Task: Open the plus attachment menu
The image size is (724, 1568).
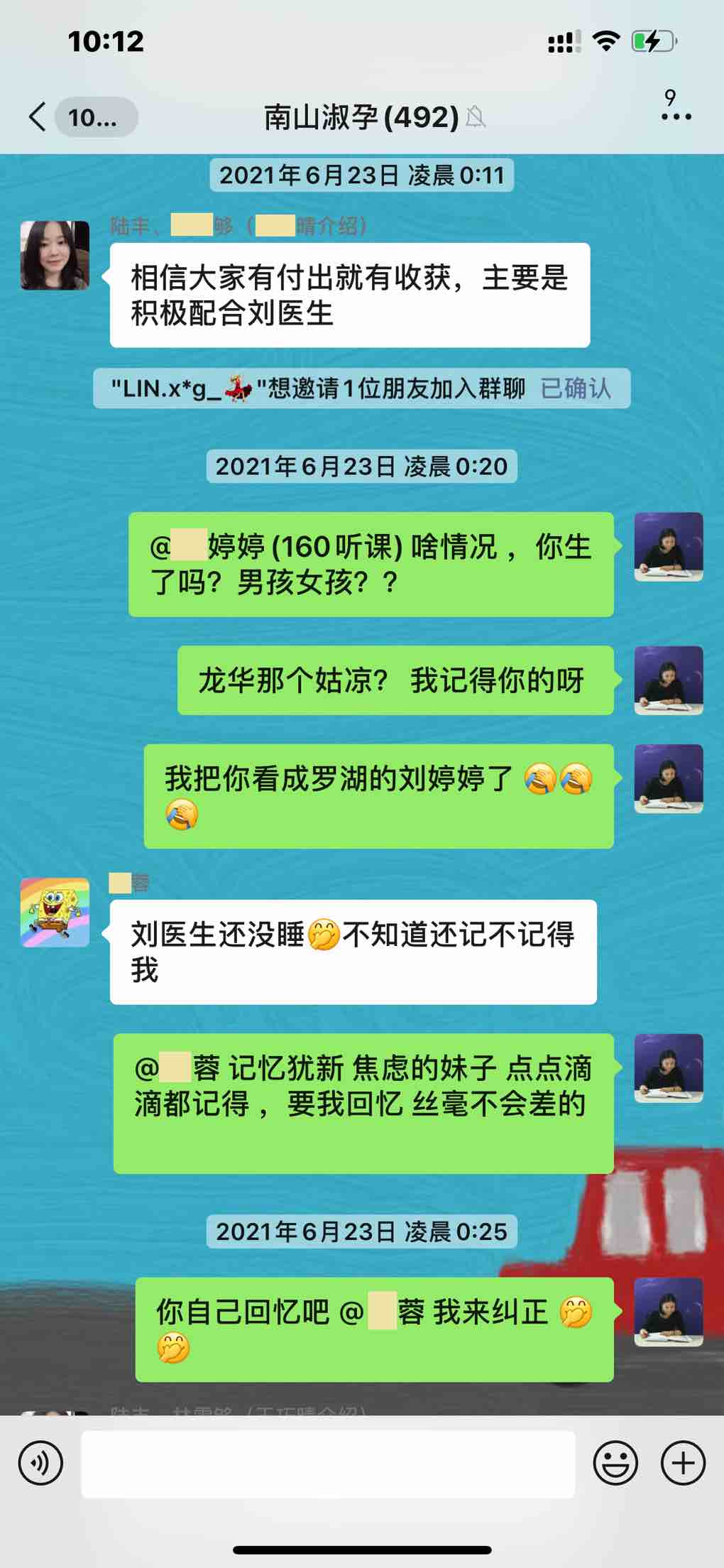Action: tap(683, 1463)
